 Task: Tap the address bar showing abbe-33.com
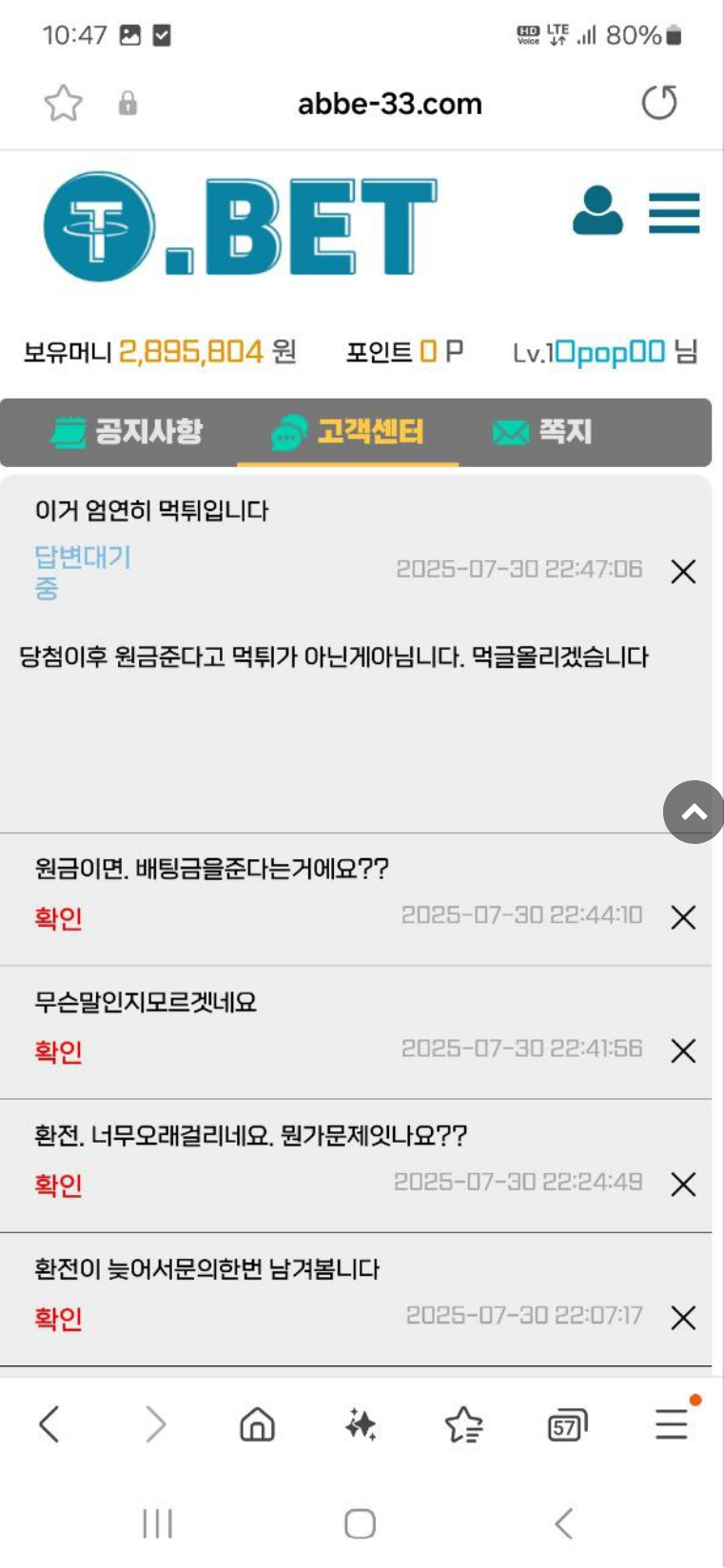pyautogui.click(x=389, y=103)
